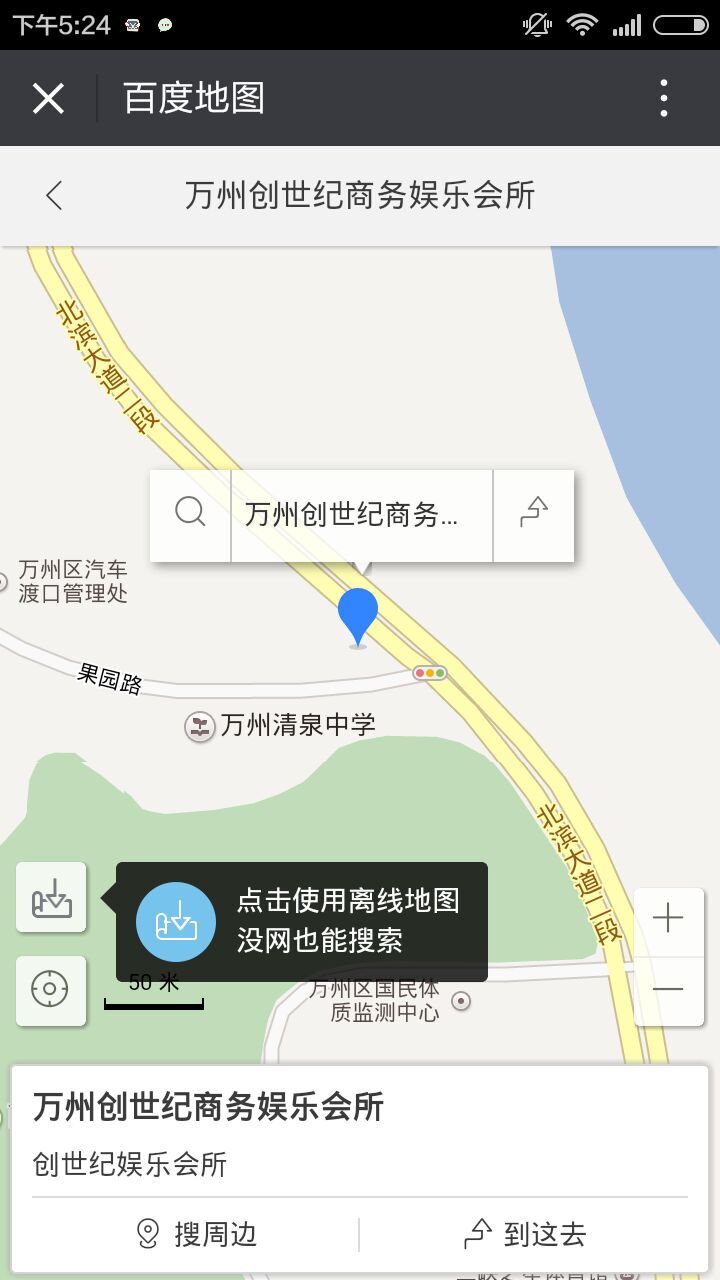Close the 百度地图 web page
This screenshot has height=1280, width=720.
(x=48, y=98)
